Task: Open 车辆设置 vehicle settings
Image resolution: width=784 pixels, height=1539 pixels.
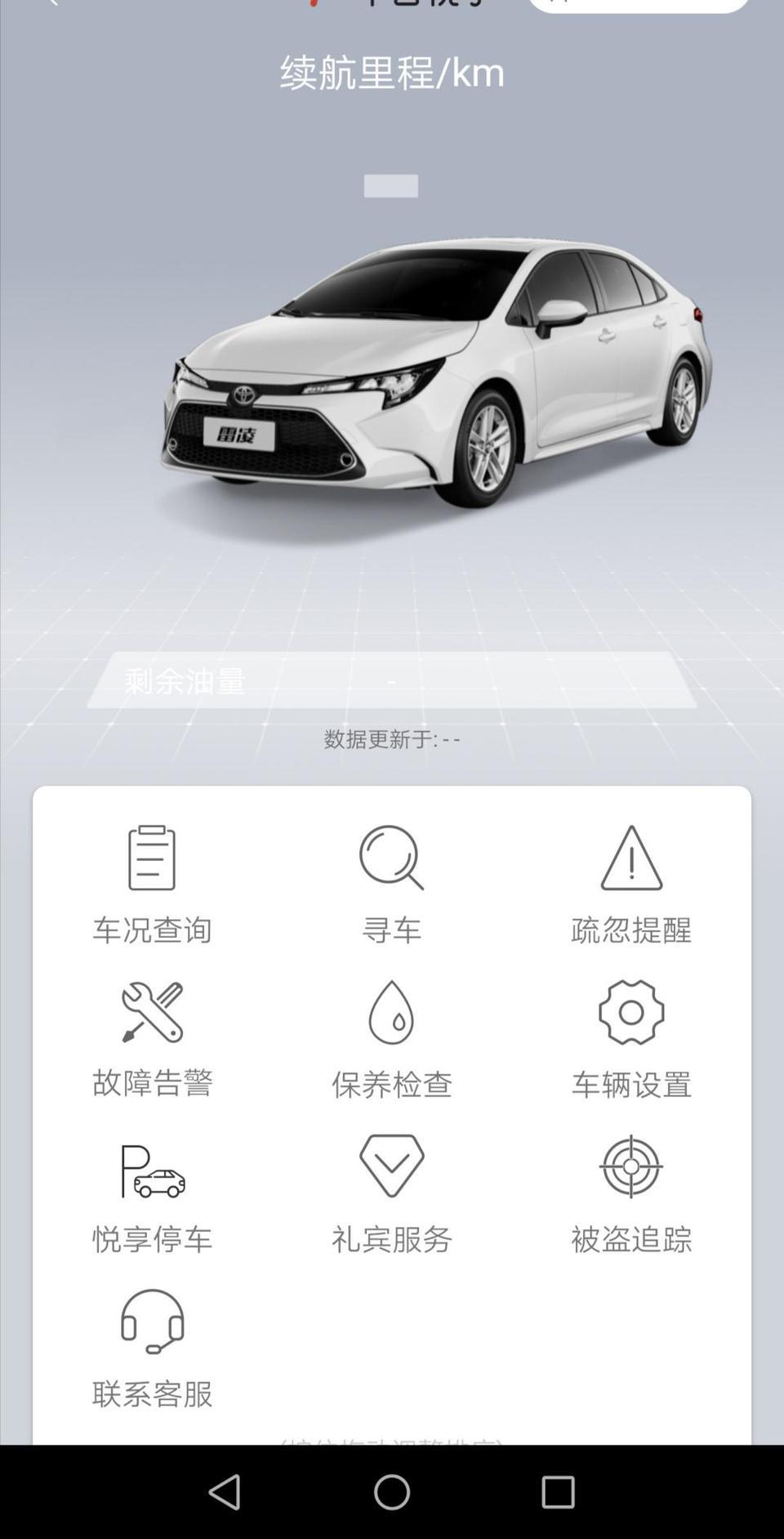Action: [631, 1039]
